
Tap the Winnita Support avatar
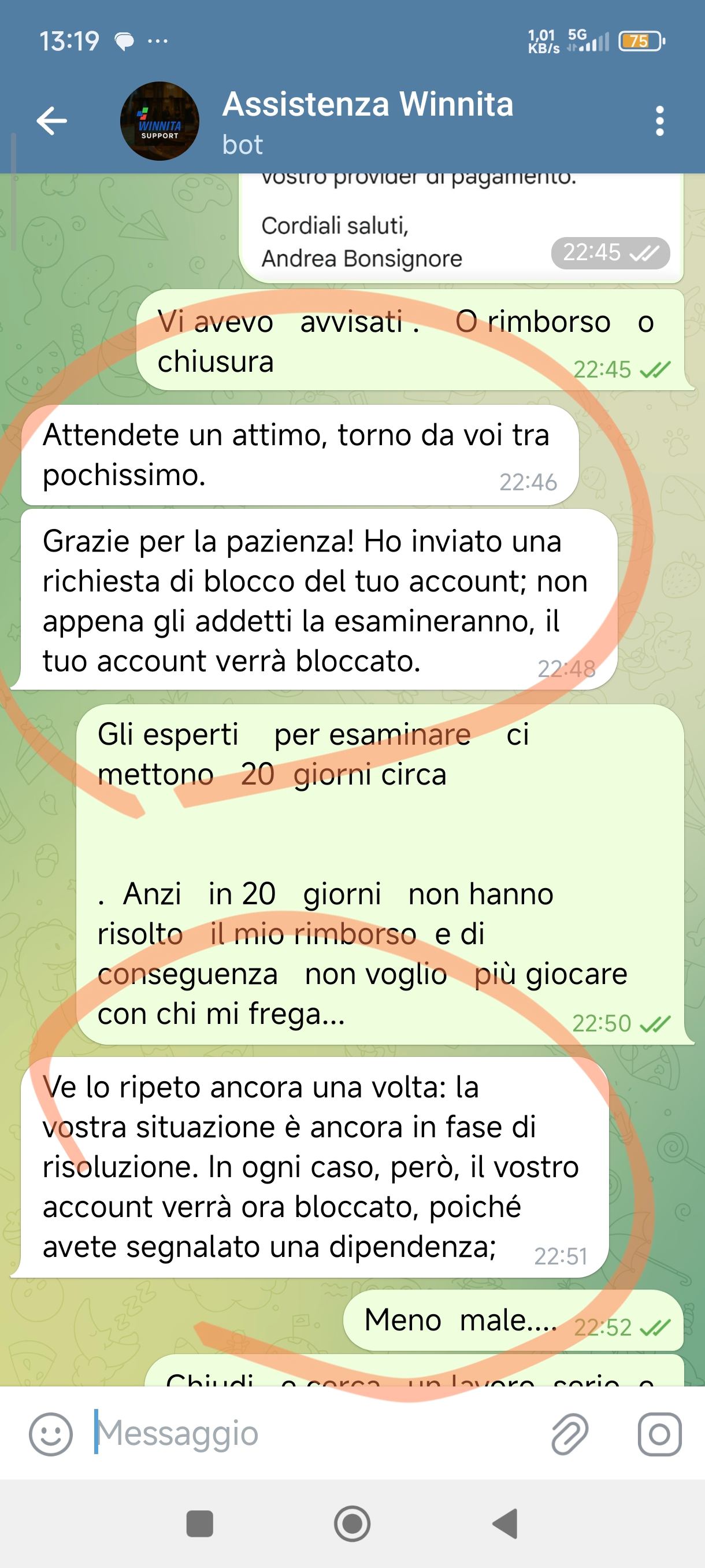tap(159, 121)
